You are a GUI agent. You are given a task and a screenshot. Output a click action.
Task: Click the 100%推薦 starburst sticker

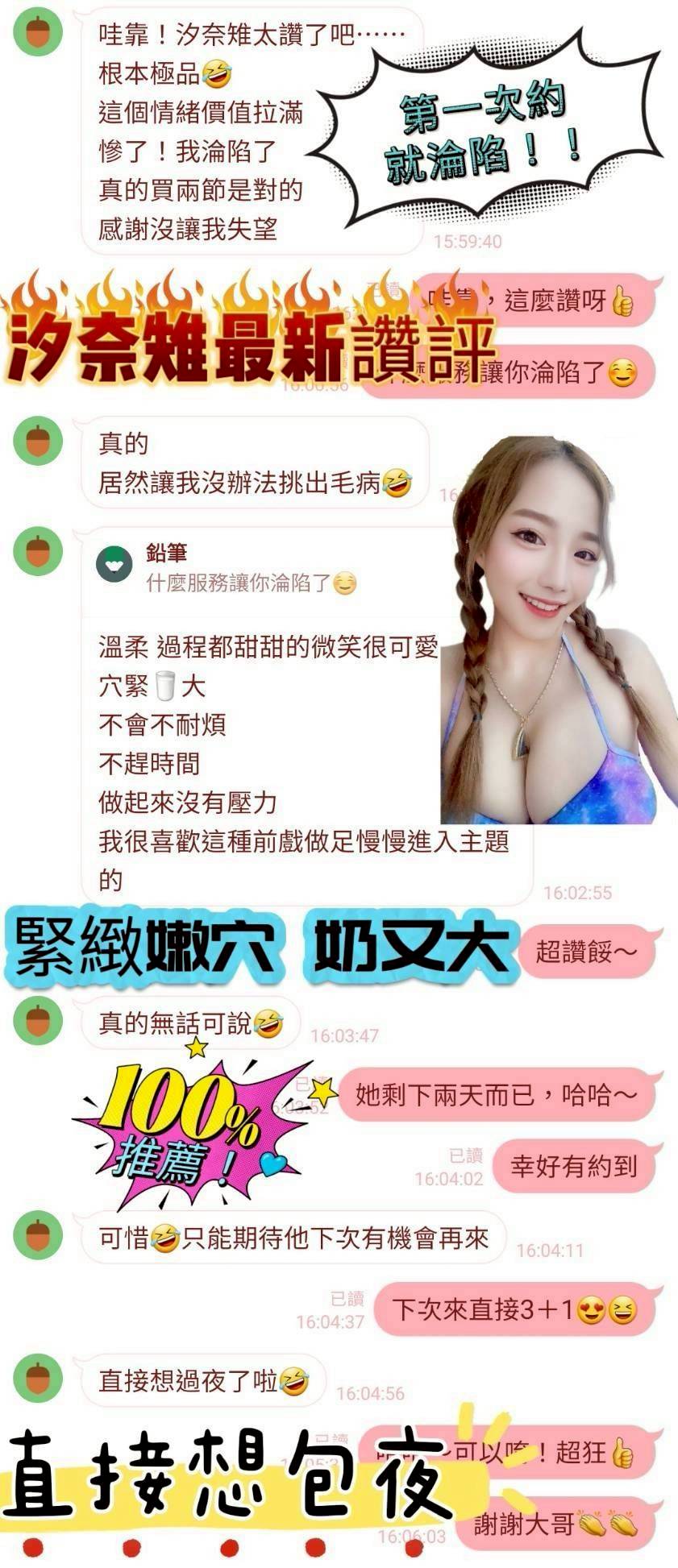pos(185,1128)
